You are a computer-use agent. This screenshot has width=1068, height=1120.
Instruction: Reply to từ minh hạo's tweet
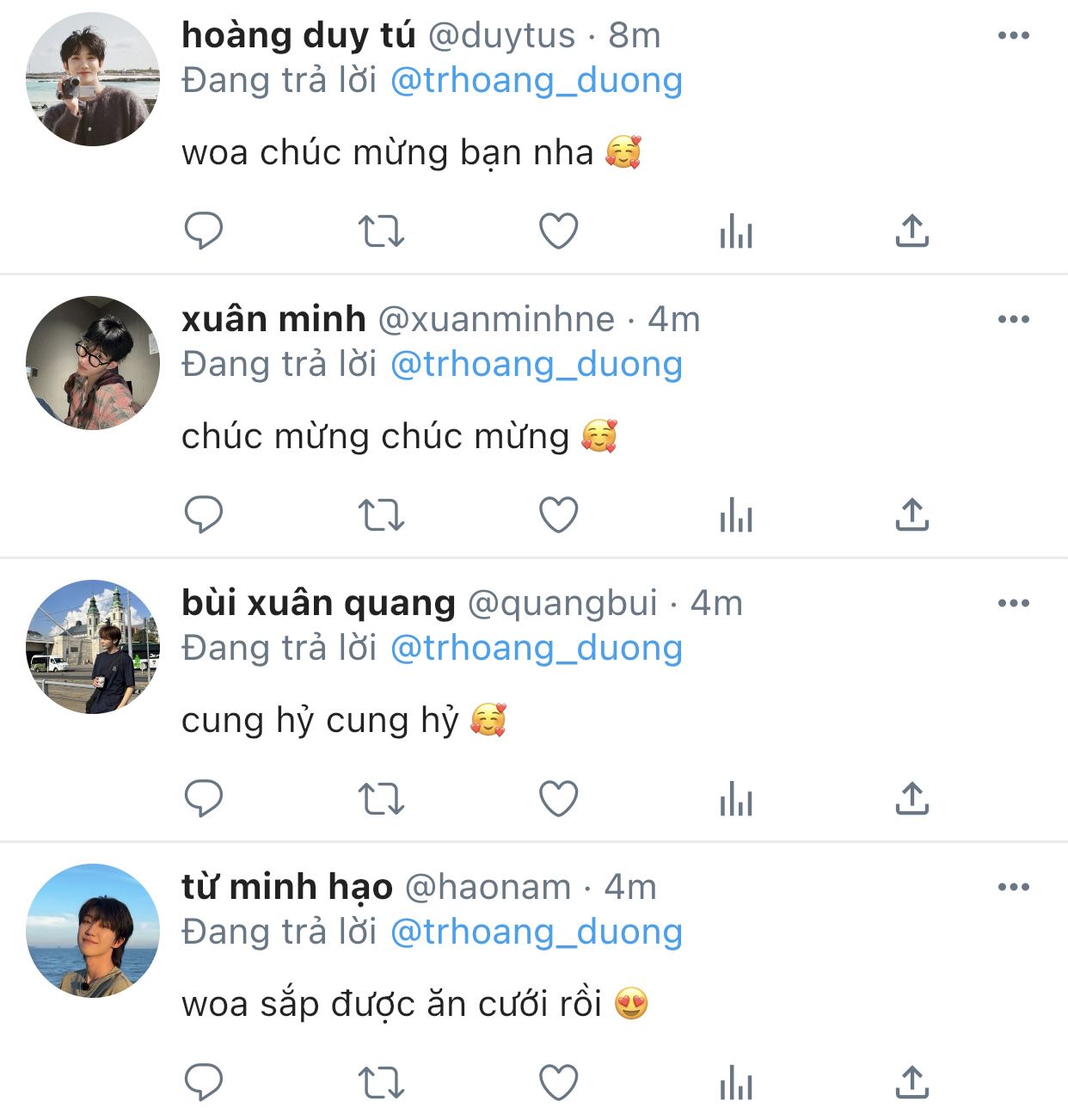[x=204, y=1082]
